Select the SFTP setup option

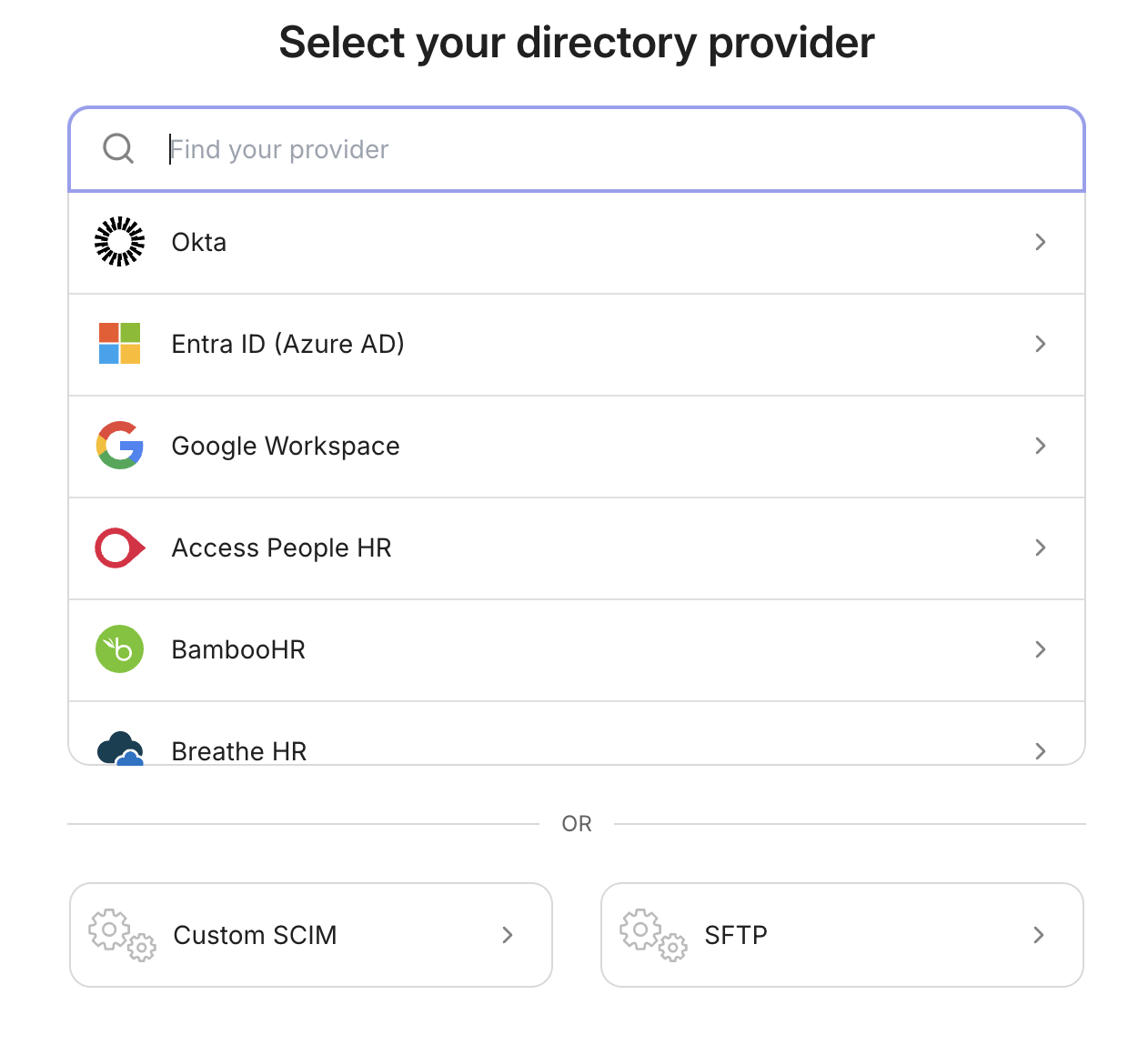point(841,935)
